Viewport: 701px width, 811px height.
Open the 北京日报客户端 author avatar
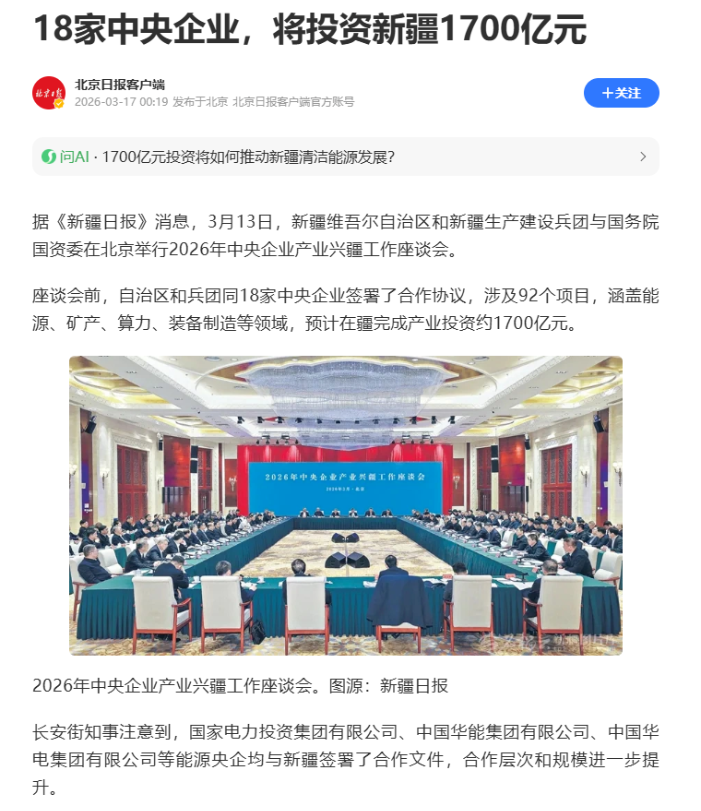(x=49, y=93)
